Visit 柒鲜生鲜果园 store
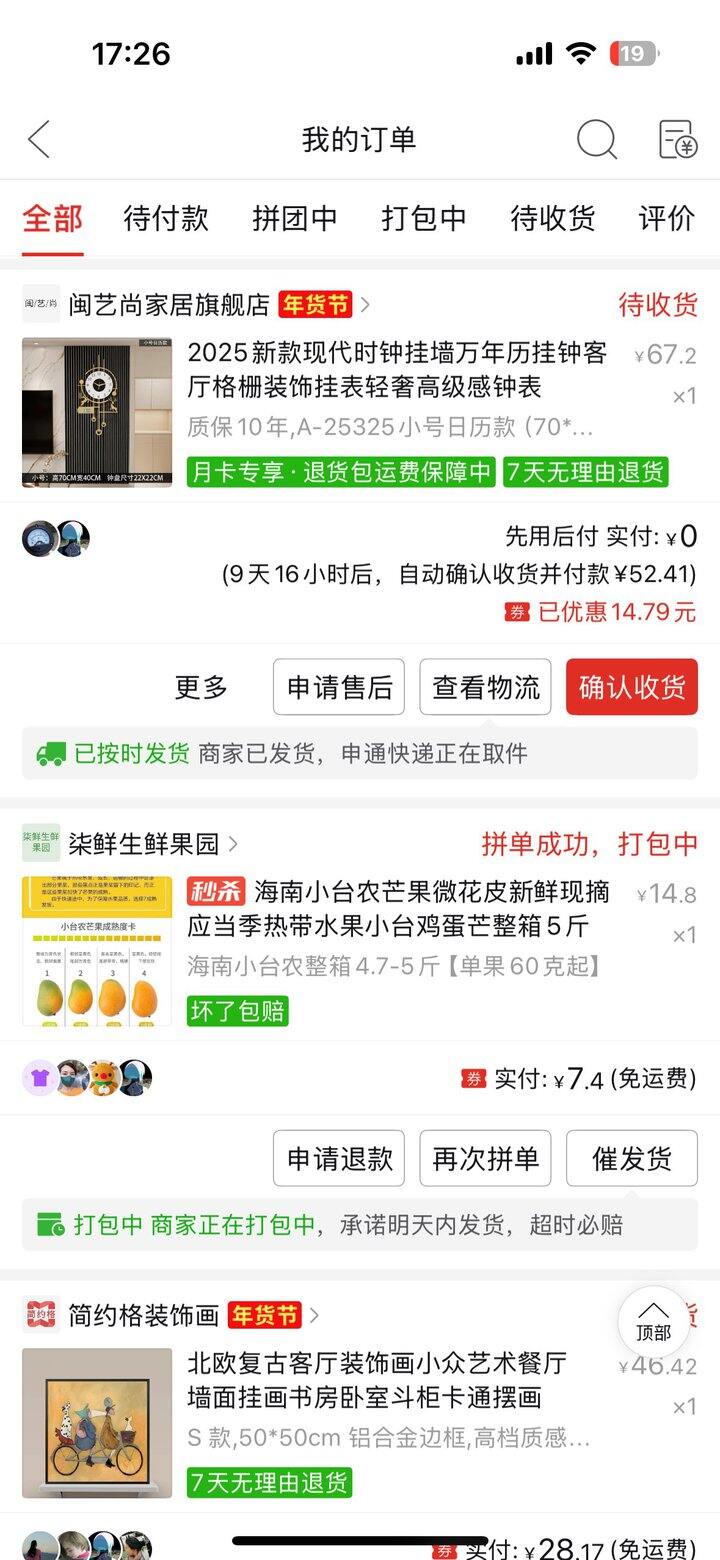 (143, 844)
